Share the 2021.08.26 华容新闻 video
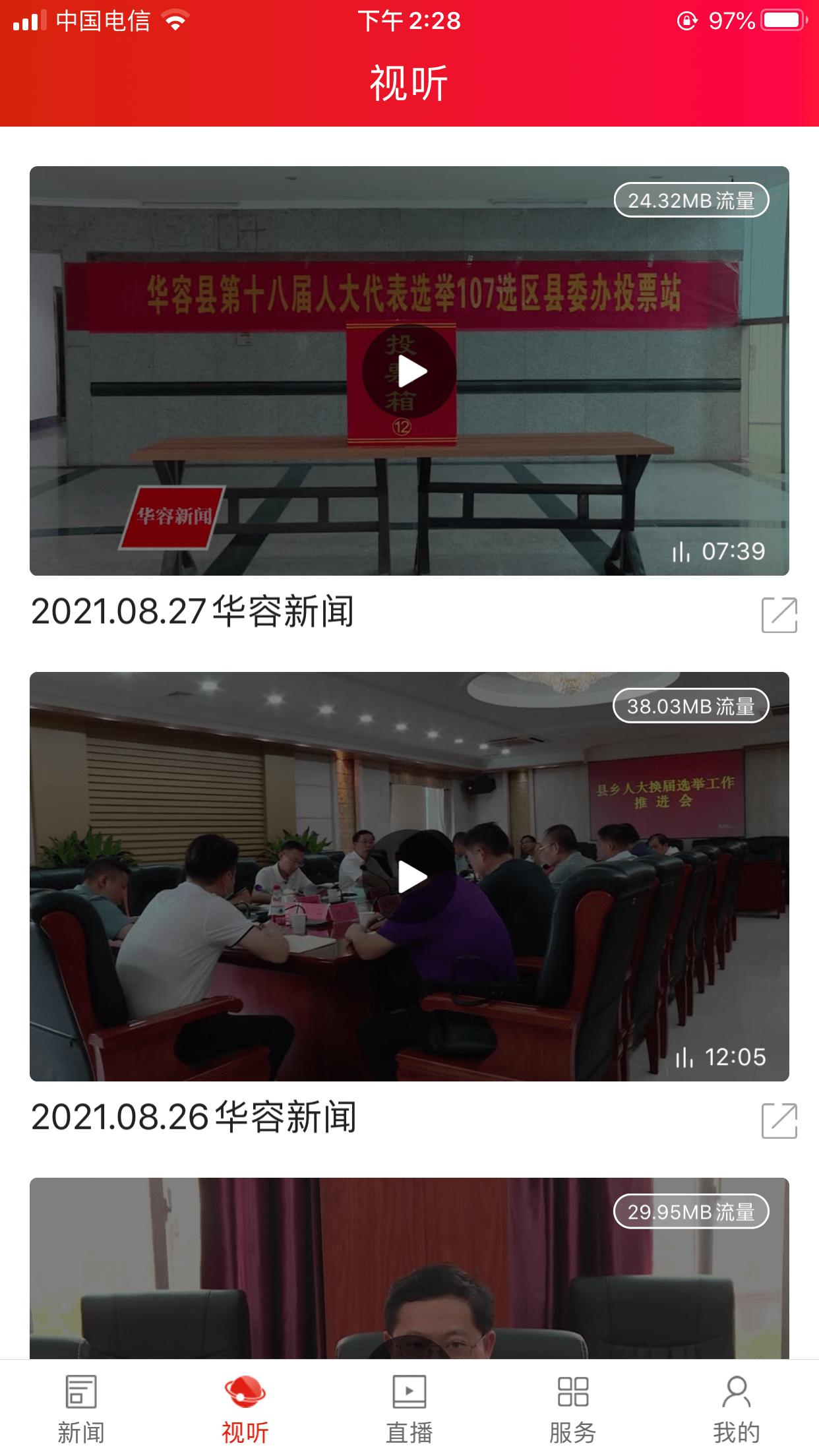 coord(779,1120)
